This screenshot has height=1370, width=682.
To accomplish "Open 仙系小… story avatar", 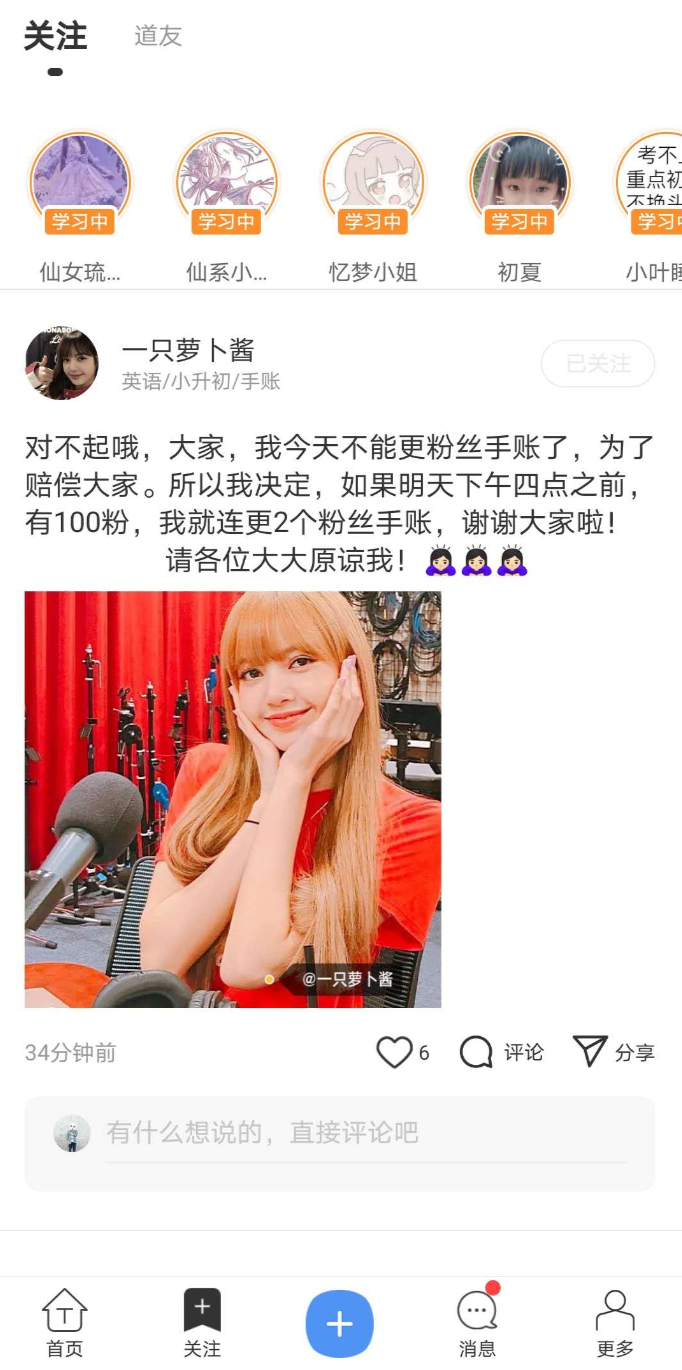I will 227,182.
